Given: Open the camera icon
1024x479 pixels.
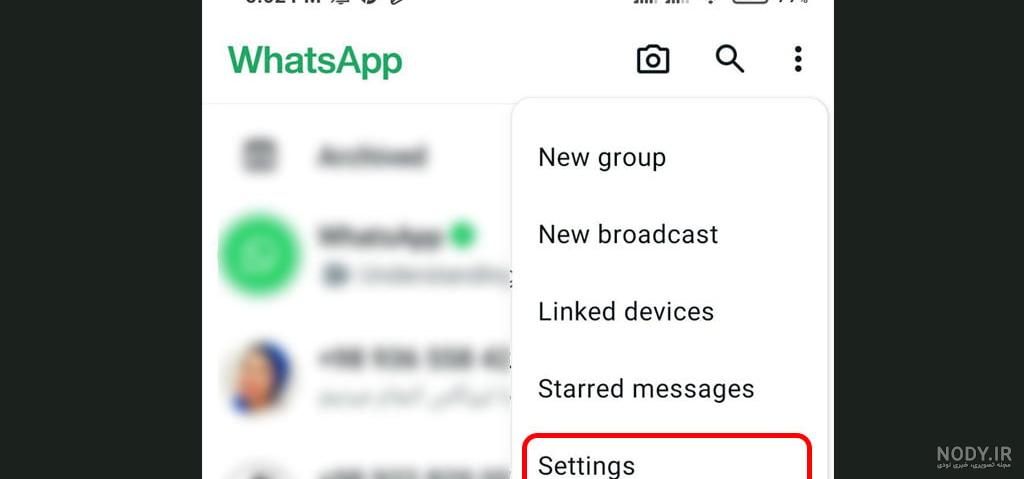Looking at the screenshot, I should click(653, 60).
